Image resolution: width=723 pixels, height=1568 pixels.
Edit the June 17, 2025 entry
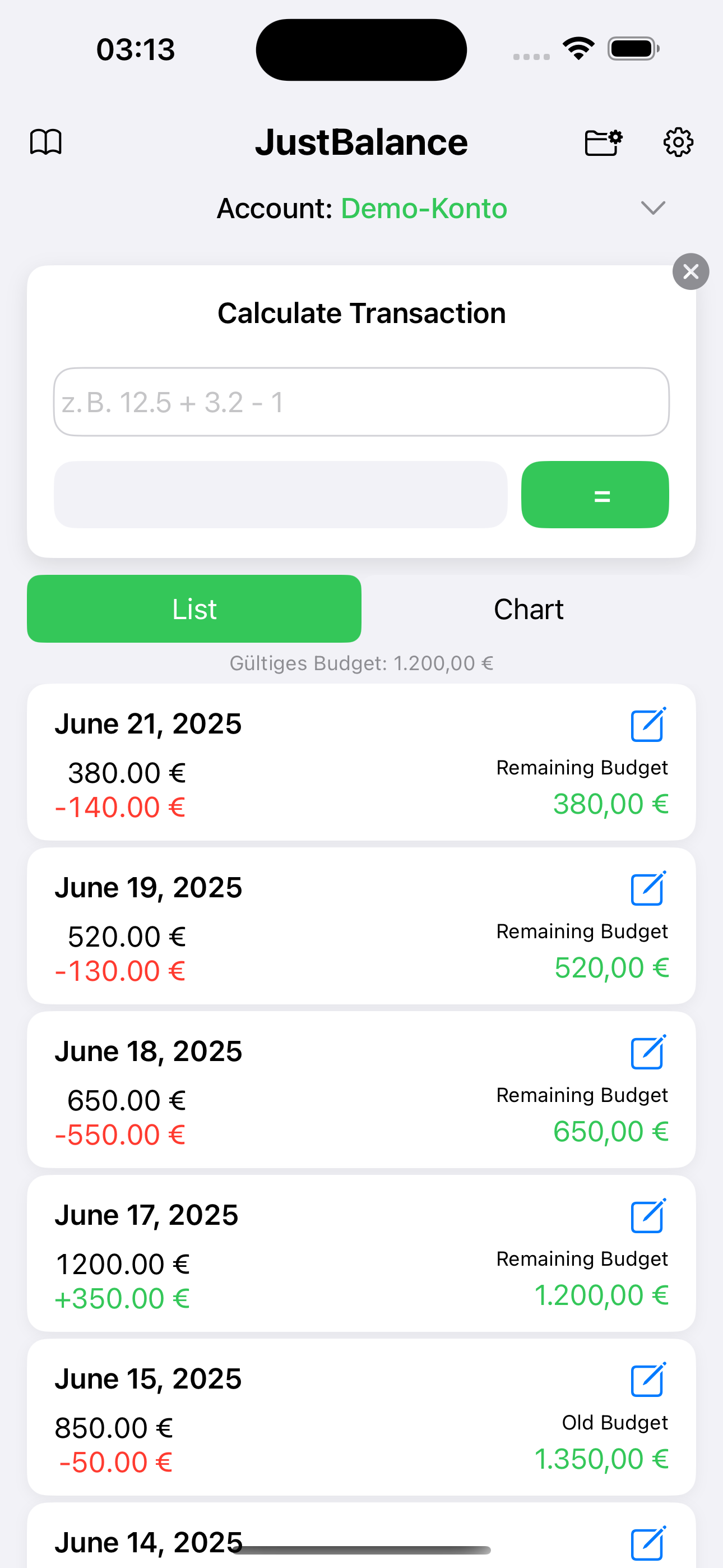click(x=648, y=1216)
